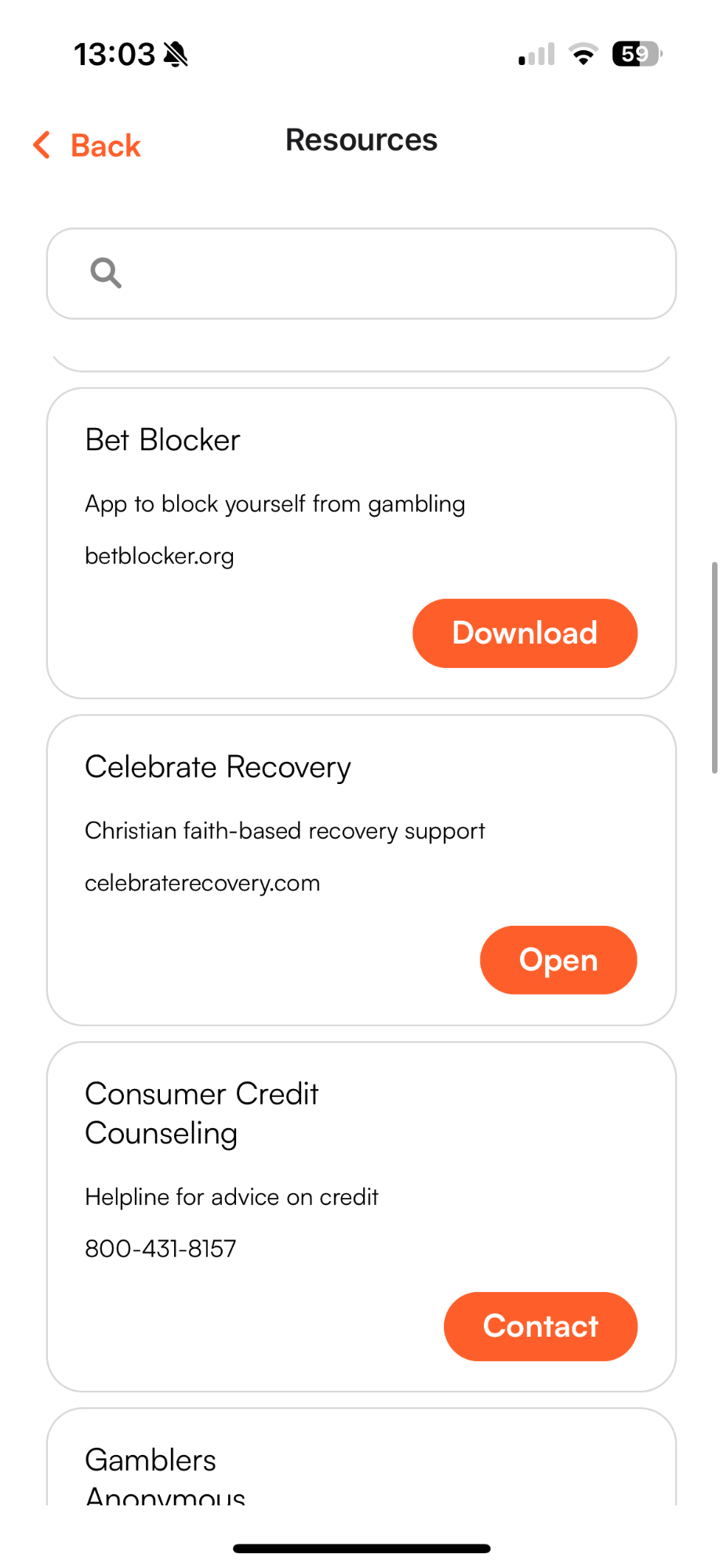Contact Consumer Credit Counseling helpline

(540, 1327)
